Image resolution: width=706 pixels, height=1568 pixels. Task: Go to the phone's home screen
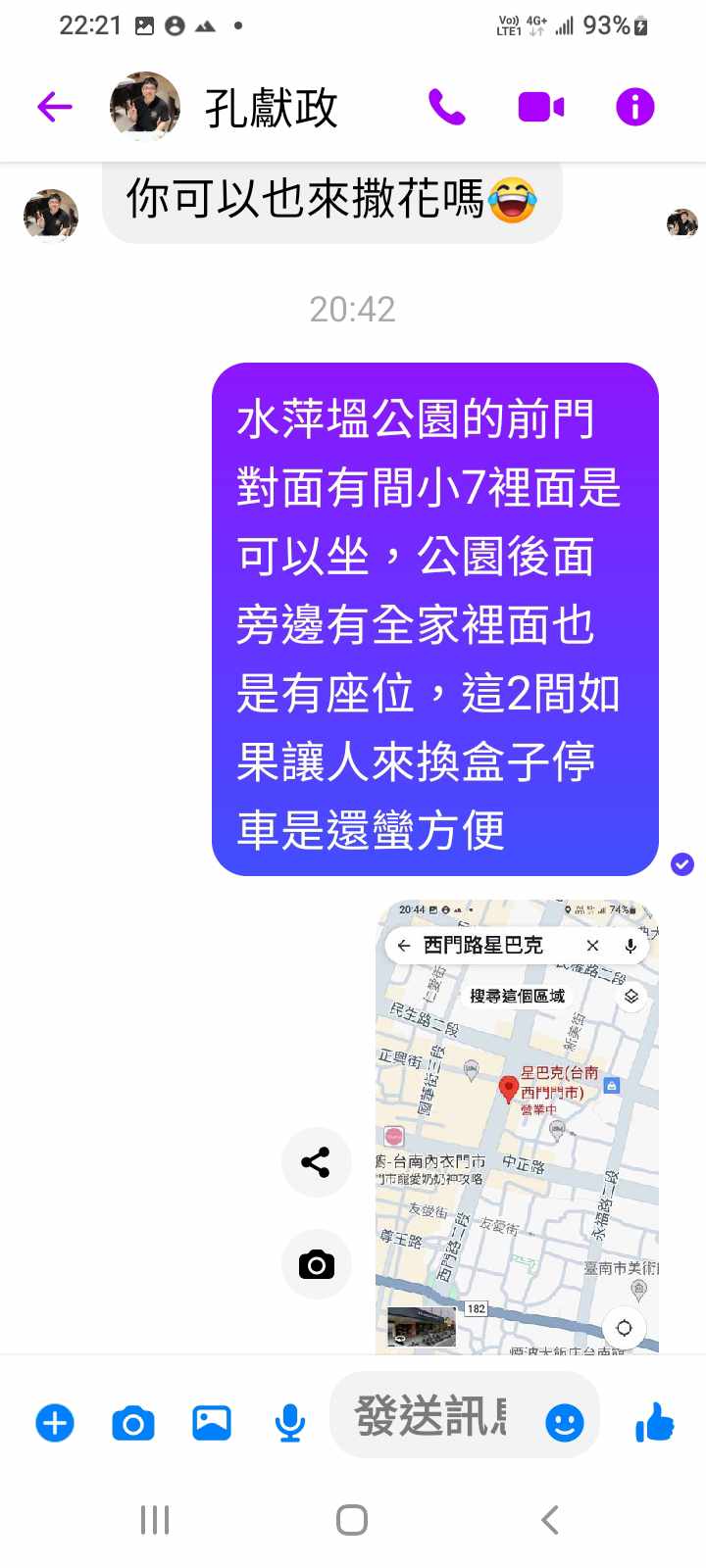tap(352, 1520)
